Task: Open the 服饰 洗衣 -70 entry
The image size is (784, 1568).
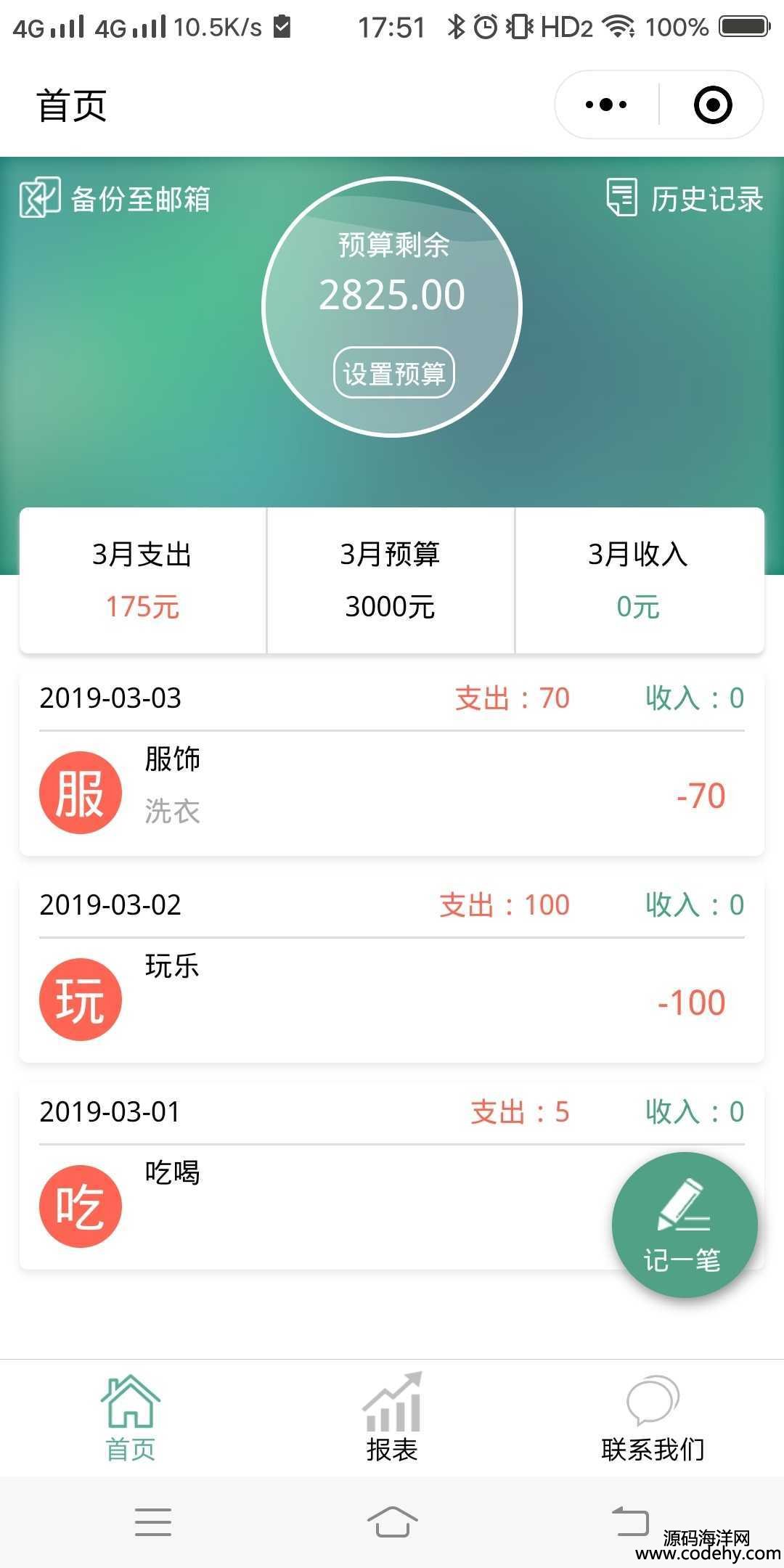Action: [392, 793]
